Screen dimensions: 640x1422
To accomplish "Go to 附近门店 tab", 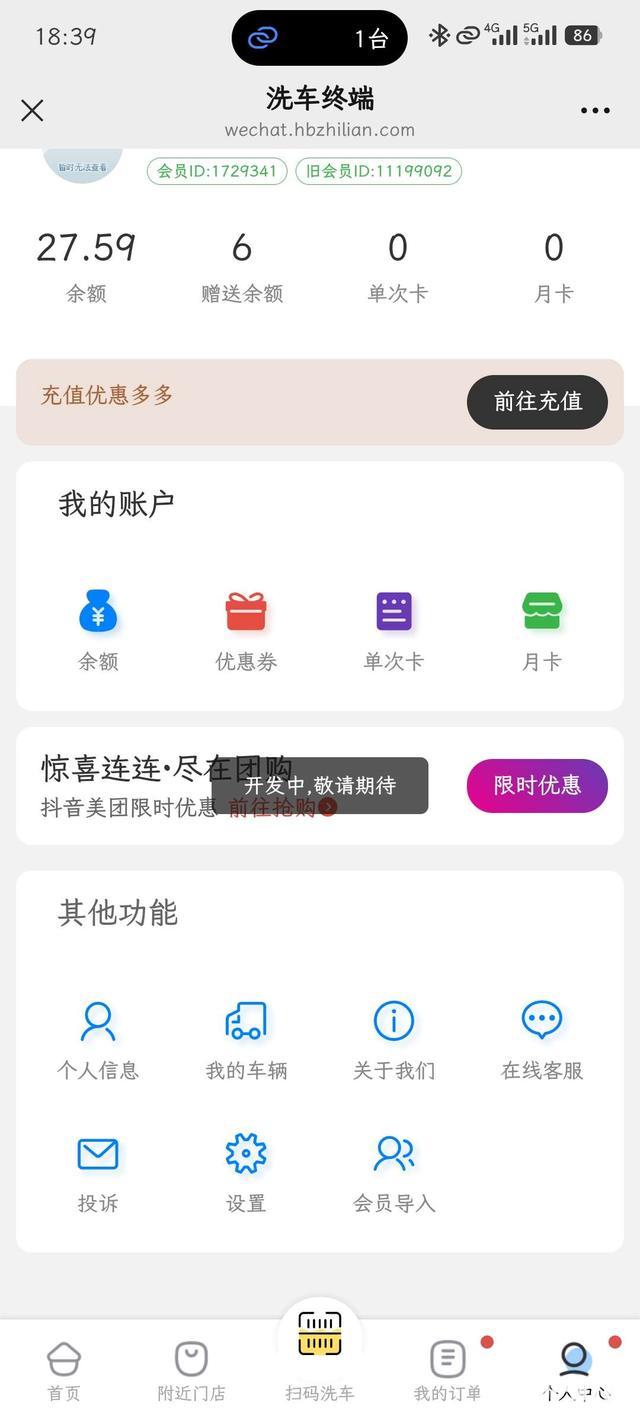I will [x=191, y=1372].
